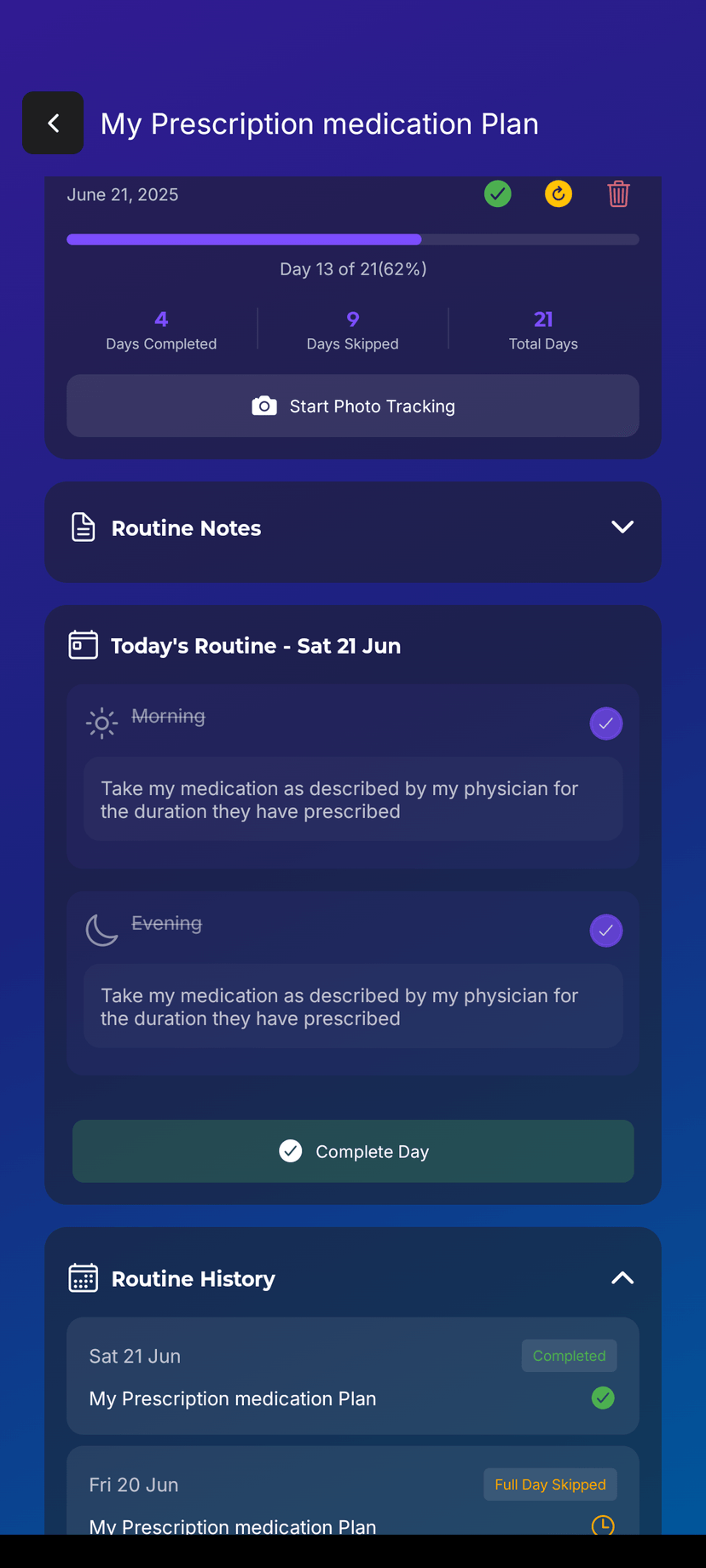
Task: Tap the Complete Day button
Action: coord(353,1151)
